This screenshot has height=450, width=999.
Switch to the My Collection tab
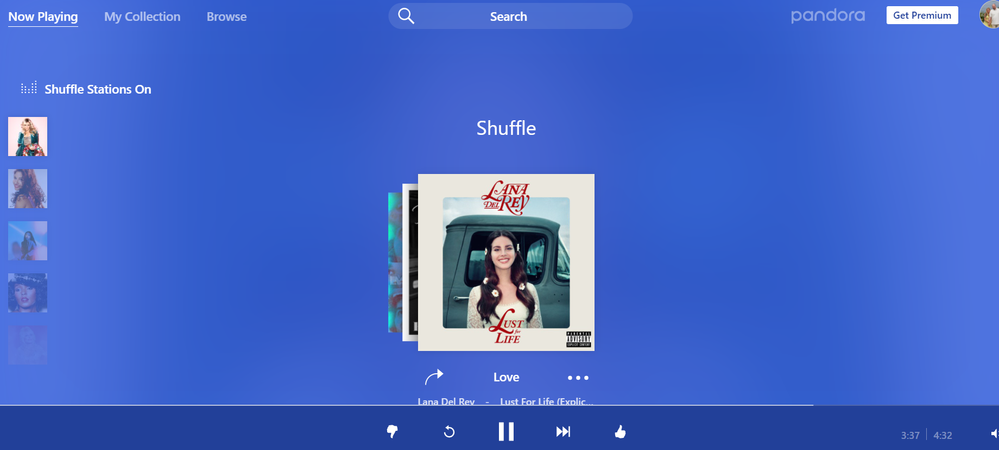click(x=142, y=17)
